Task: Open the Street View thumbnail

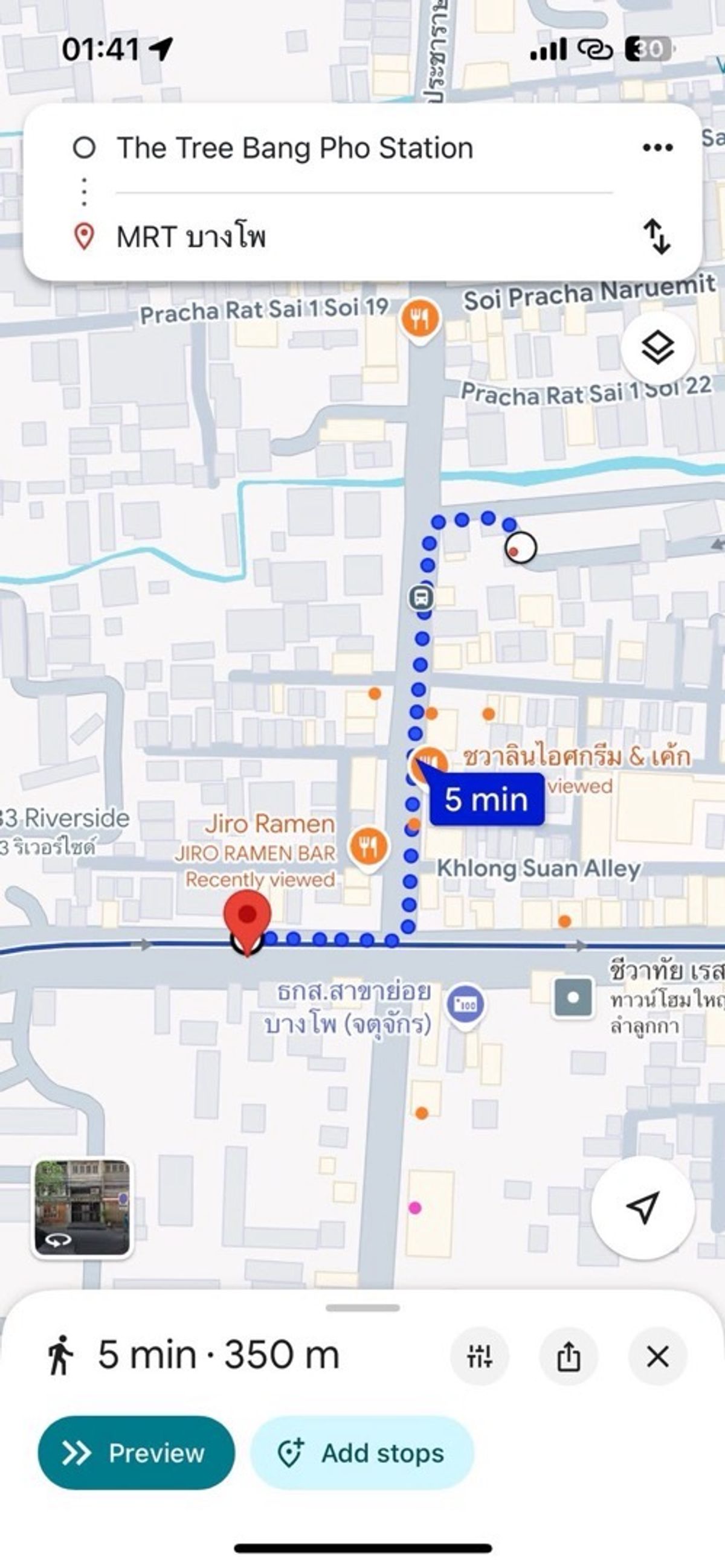Action: click(82, 1208)
